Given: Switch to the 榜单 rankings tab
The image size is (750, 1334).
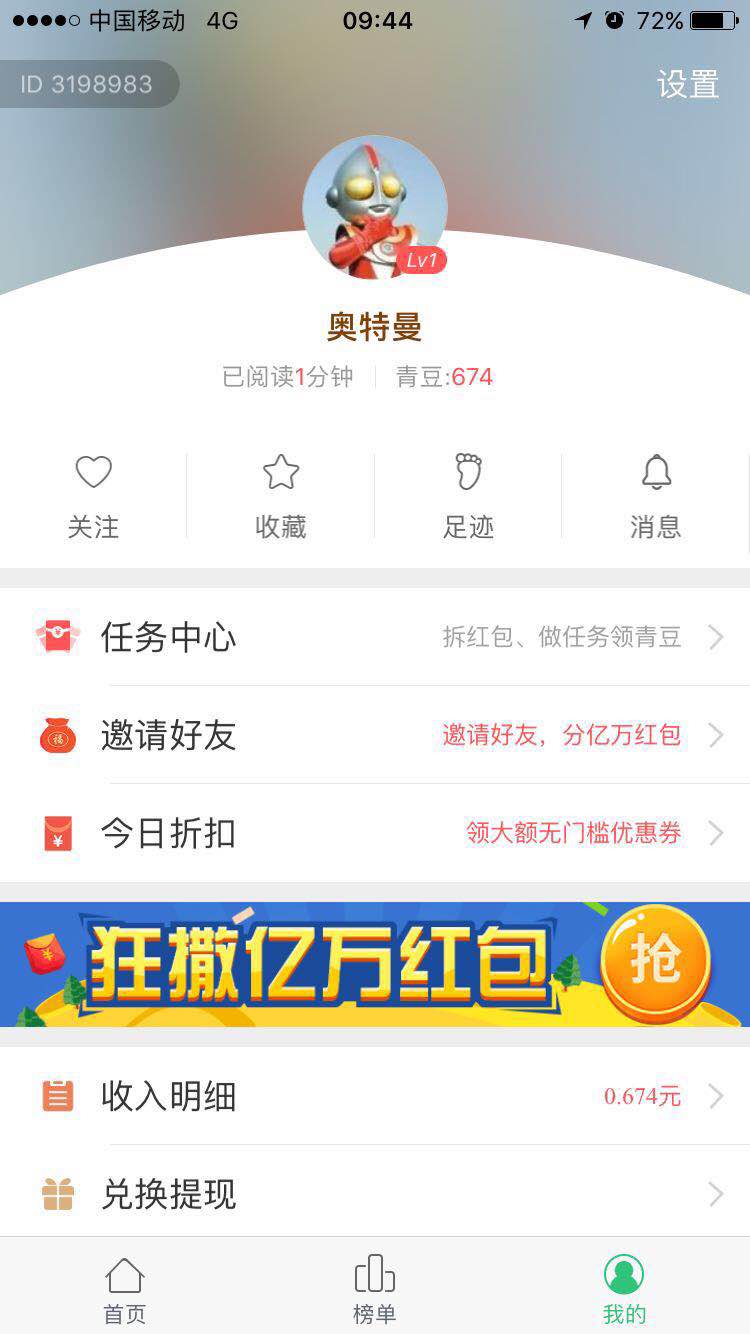Looking at the screenshot, I should click(375, 1290).
